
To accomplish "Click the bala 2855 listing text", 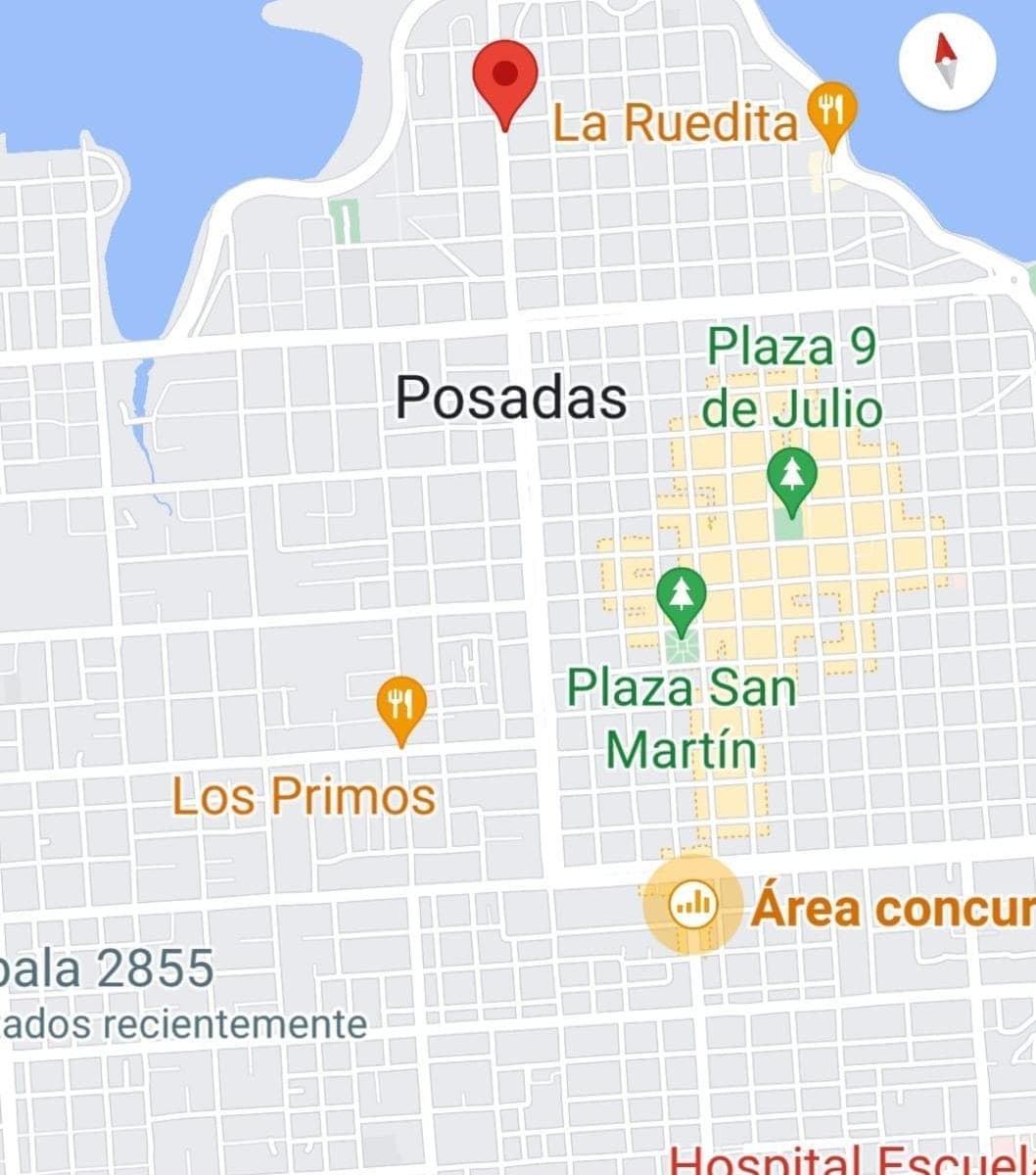I will pyautogui.click(x=108, y=971).
